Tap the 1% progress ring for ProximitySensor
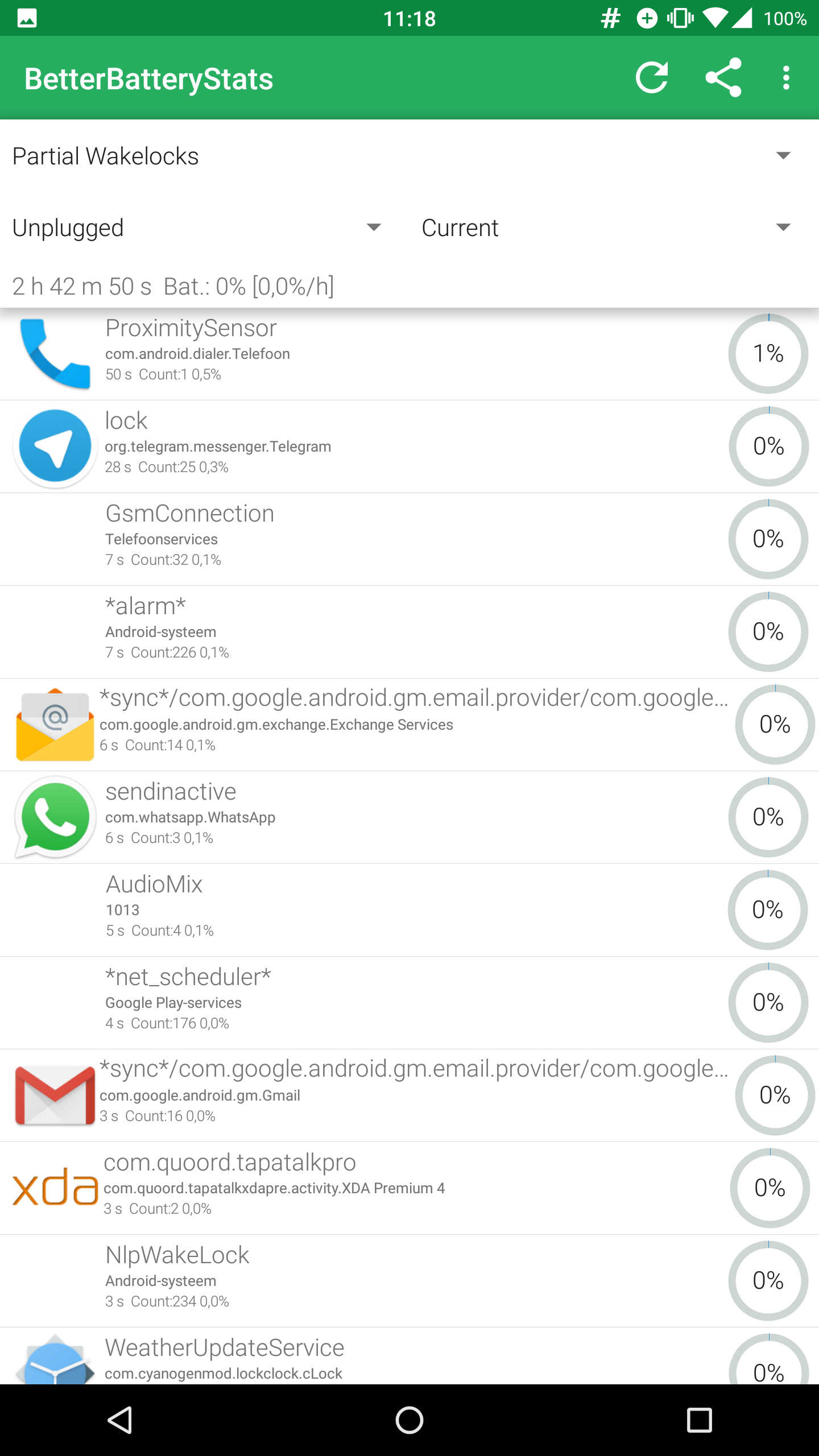Viewport: 819px width, 1456px height. point(768,354)
